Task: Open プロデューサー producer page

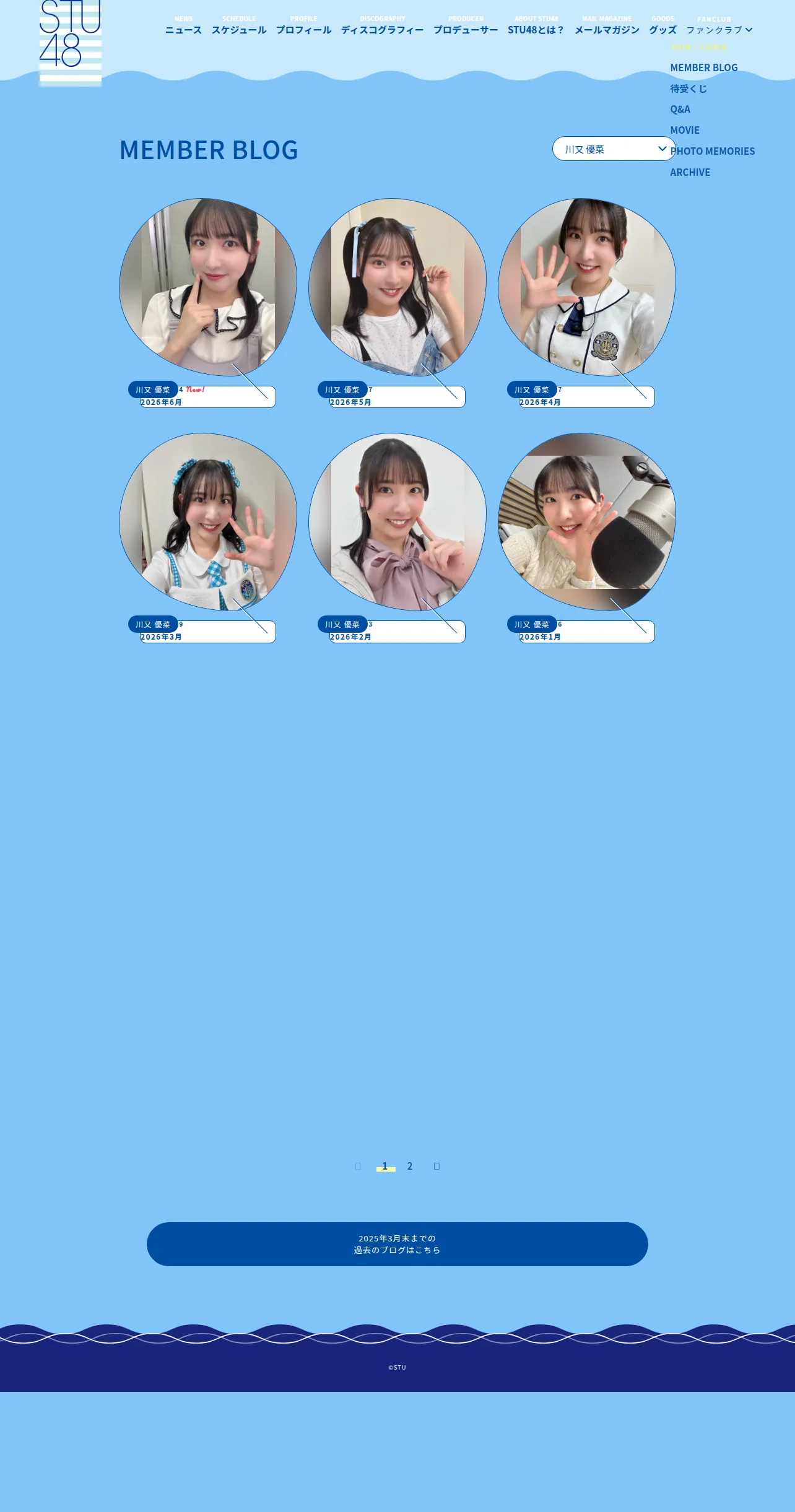Action: tap(466, 25)
